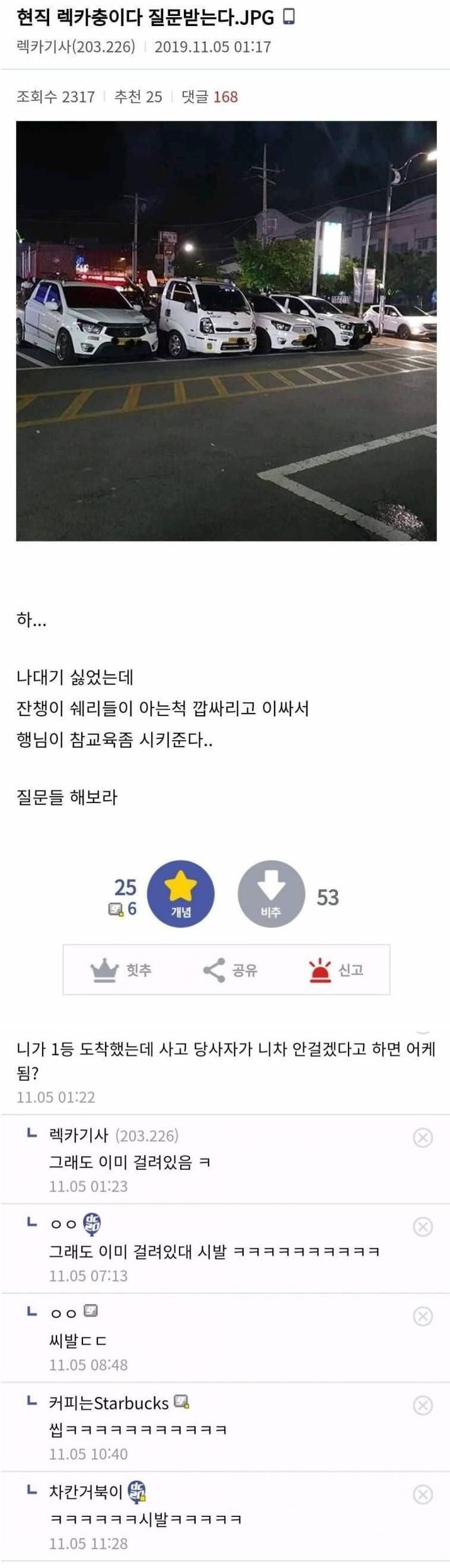The image size is (450, 1568).
Task: Delete 커피는Starbucks's reply
Action: coord(423,1406)
